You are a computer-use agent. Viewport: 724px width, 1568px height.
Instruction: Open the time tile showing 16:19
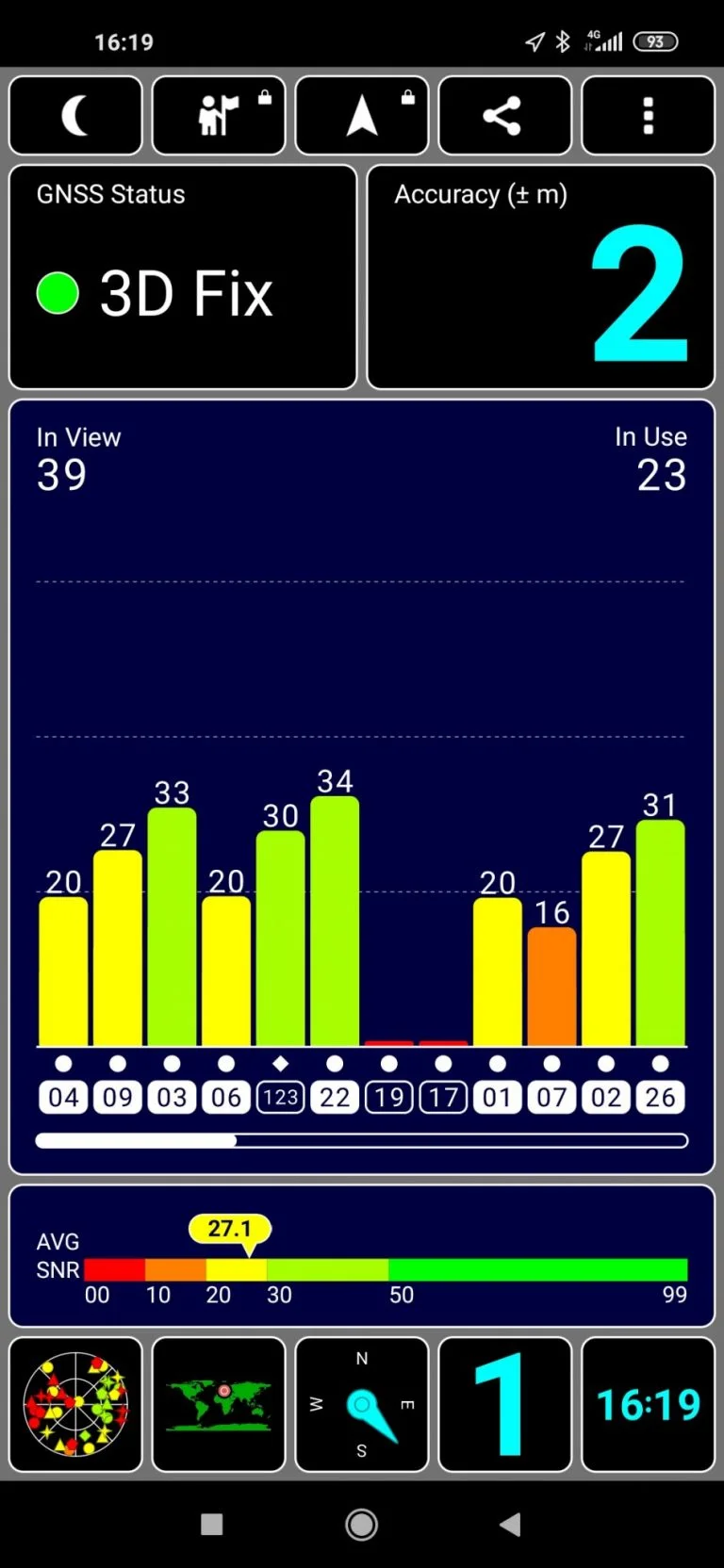[649, 1404]
